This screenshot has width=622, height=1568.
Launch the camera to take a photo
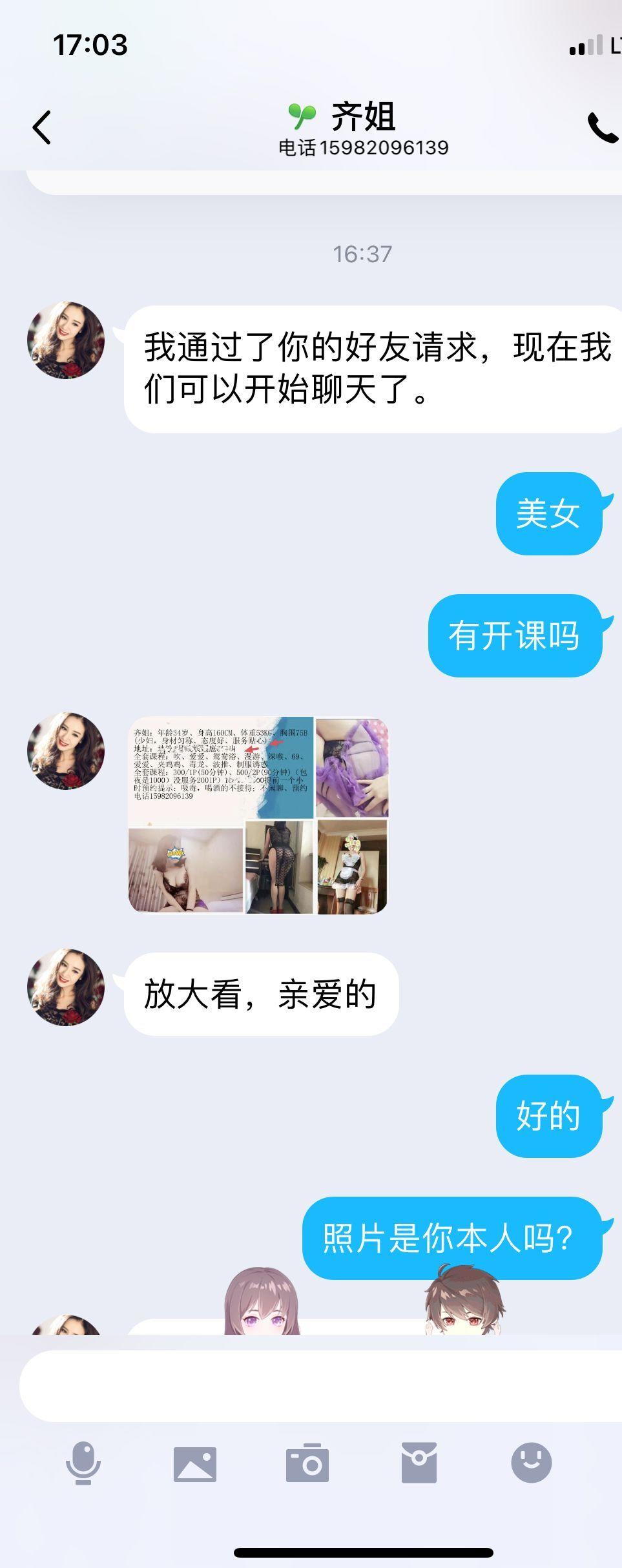click(x=307, y=1463)
